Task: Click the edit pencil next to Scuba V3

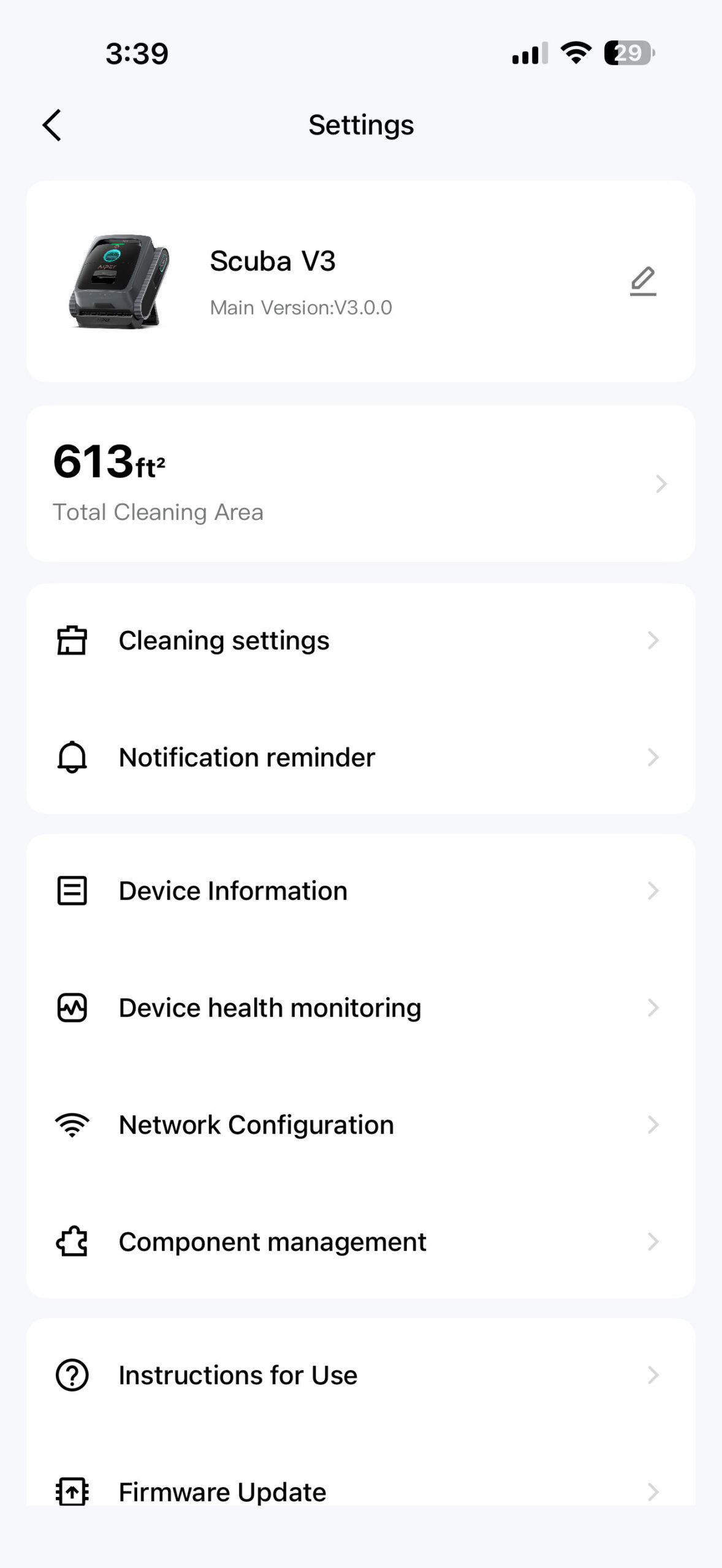Action: click(x=642, y=282)
